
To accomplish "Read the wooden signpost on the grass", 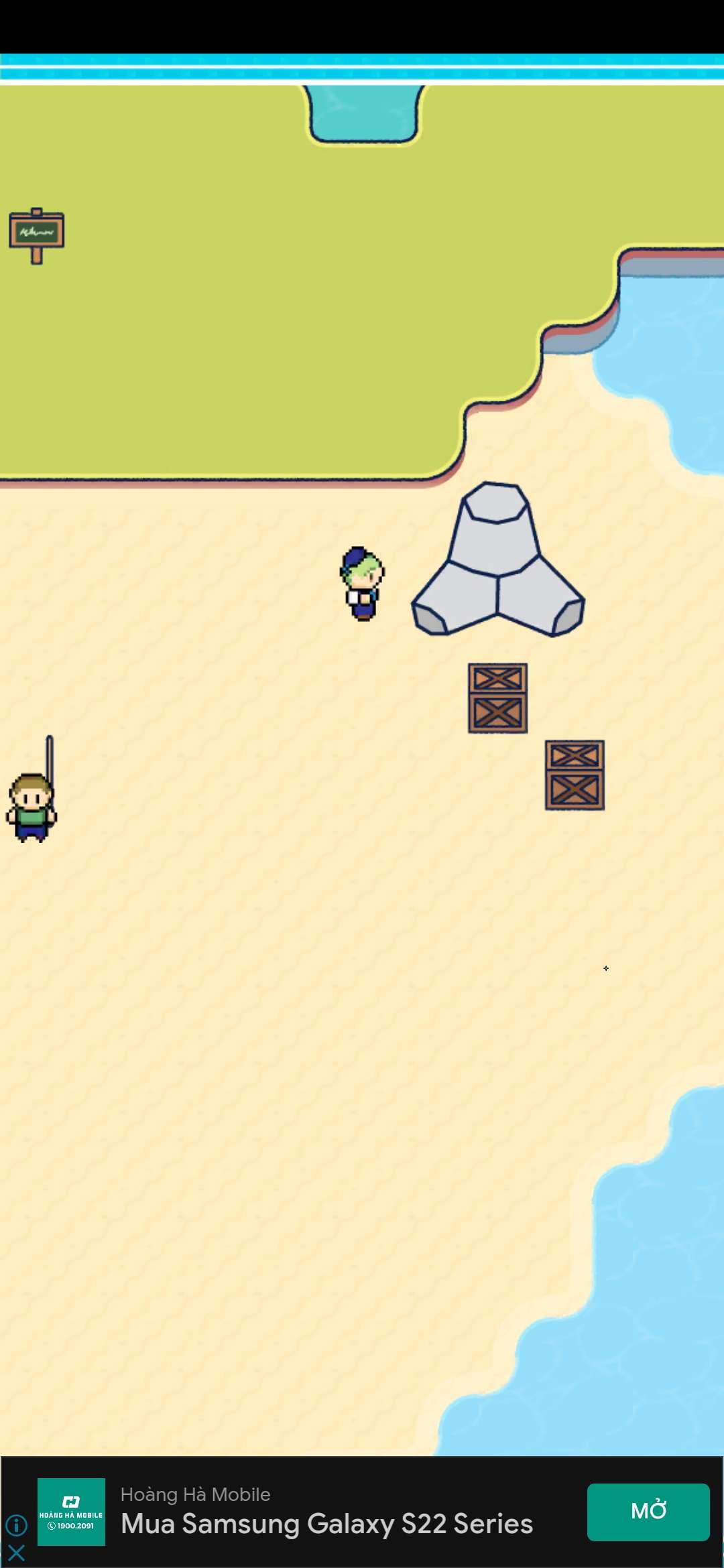I will point(37,235).
